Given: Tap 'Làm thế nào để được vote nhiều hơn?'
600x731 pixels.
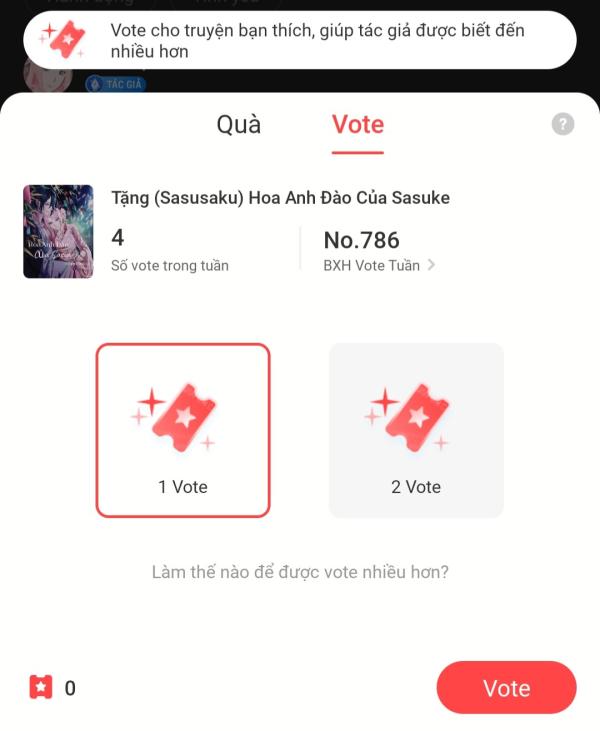Looking at the screenshot, I should (x=300, y=573).
